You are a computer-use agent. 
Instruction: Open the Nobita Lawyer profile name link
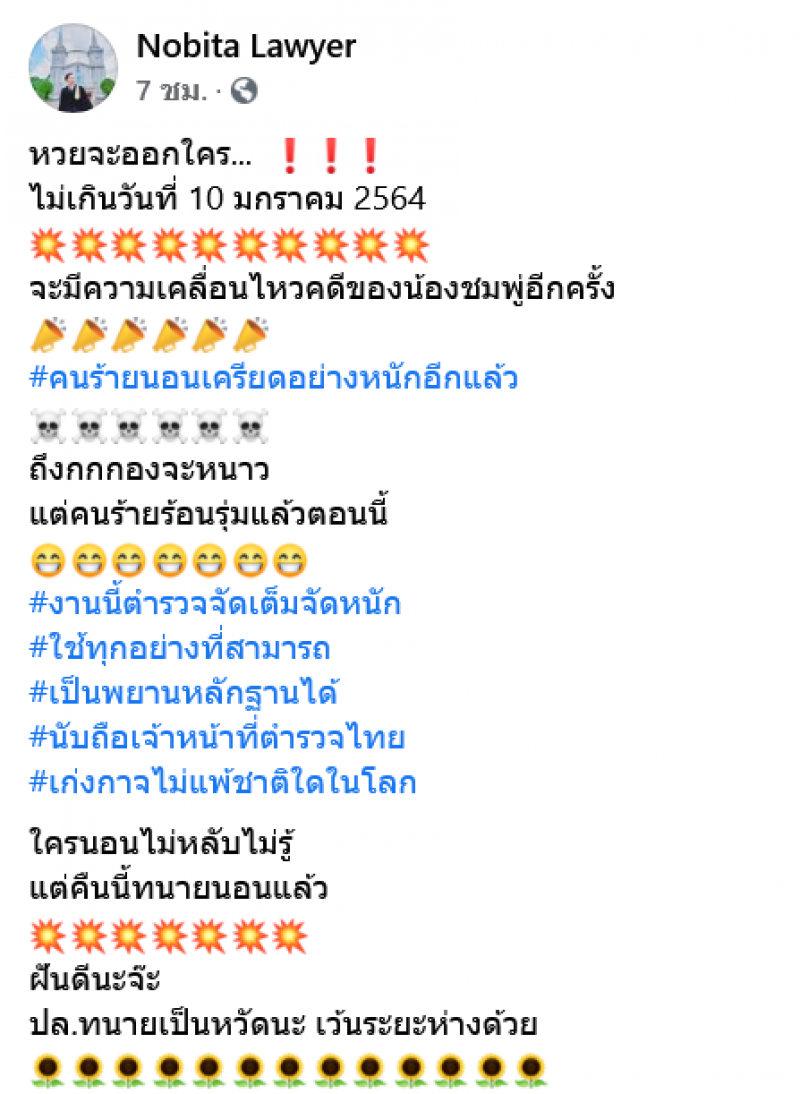(245, 45)
